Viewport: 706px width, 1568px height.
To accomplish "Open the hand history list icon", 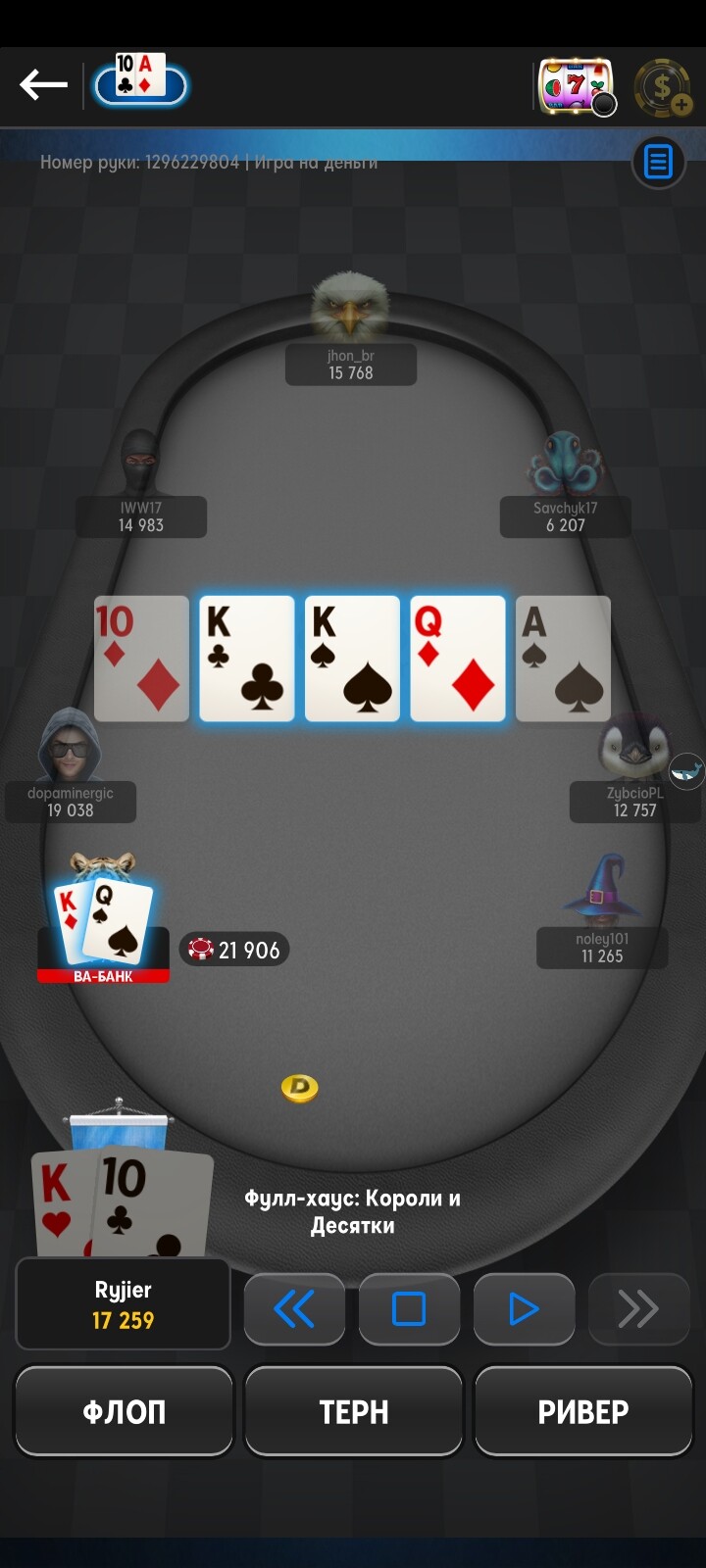I will 658,162.
